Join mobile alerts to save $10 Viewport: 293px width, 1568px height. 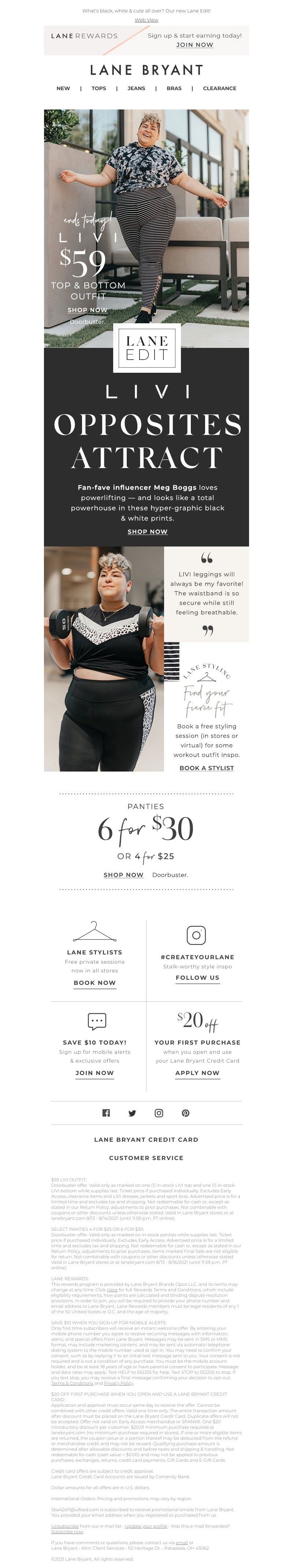click(x=94, y=1072)
